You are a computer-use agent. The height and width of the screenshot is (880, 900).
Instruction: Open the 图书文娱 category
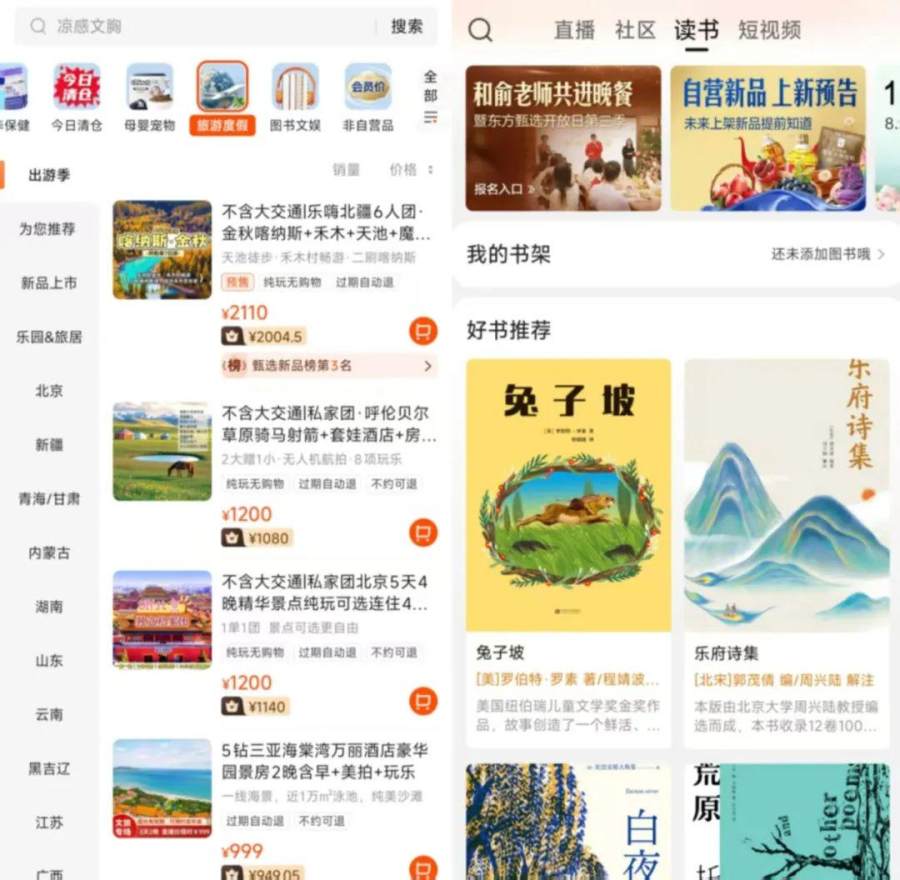[295, 97]
